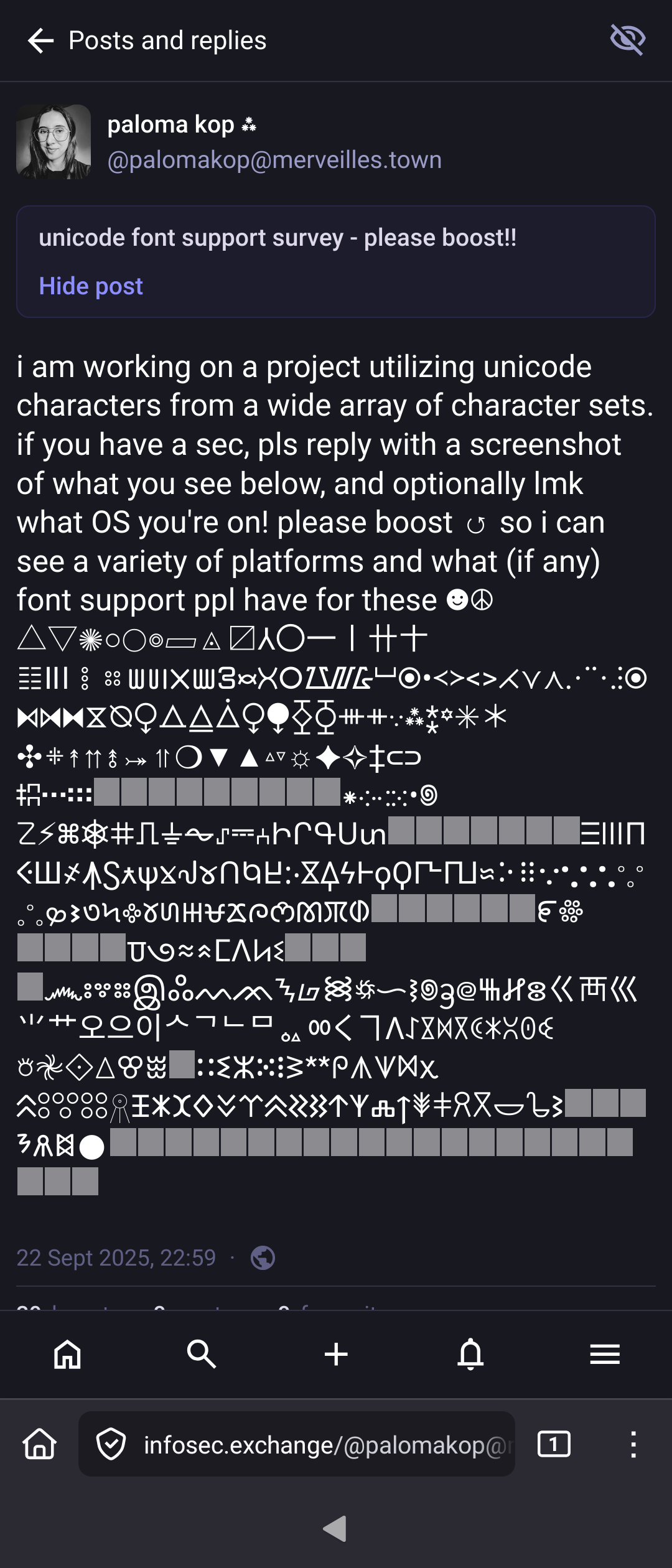Toggle the crossed-eye content visibility icon

click(x=627, y=40)
